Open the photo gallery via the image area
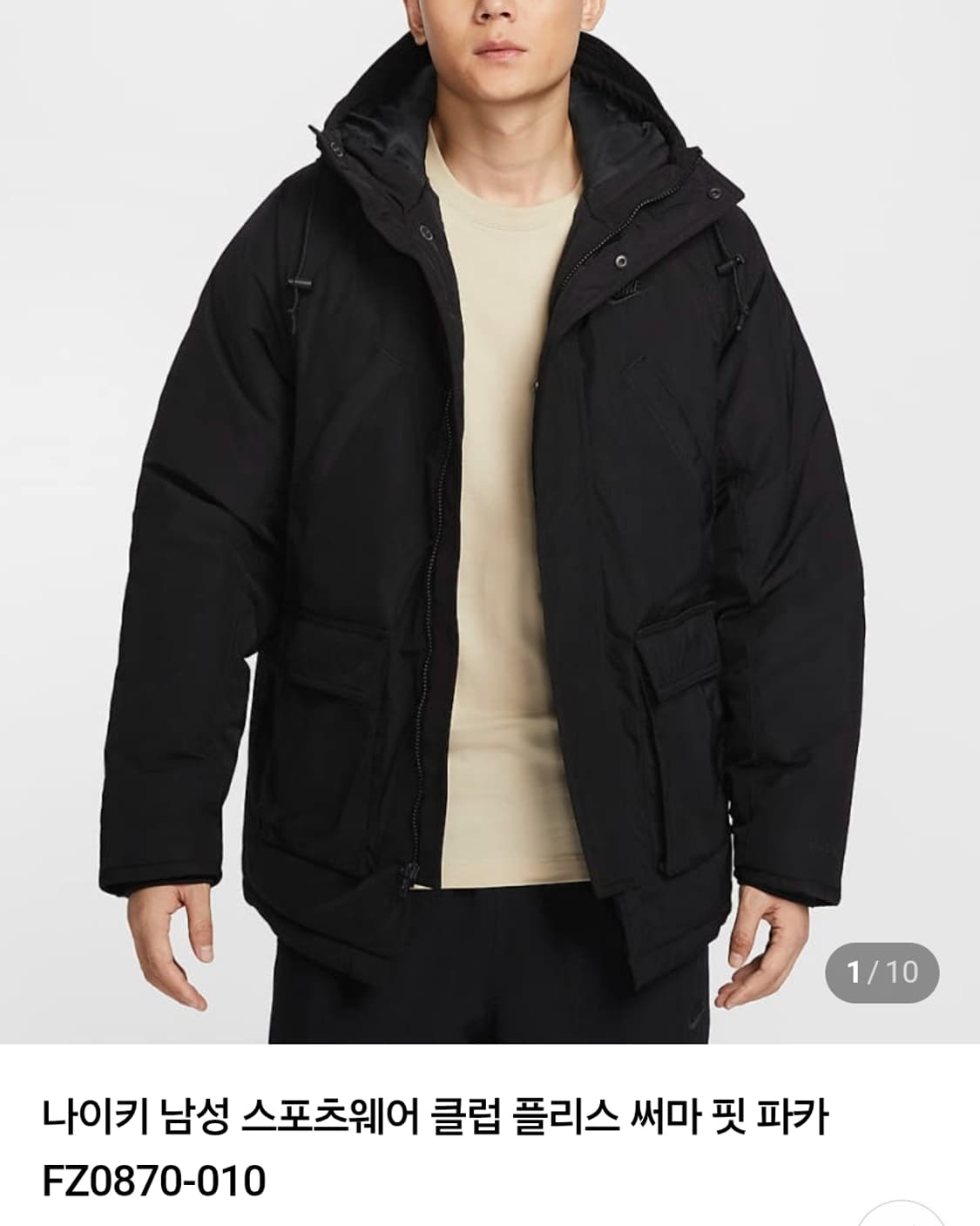The height and width of the screenshot is (1226, 980). point(490,523)
